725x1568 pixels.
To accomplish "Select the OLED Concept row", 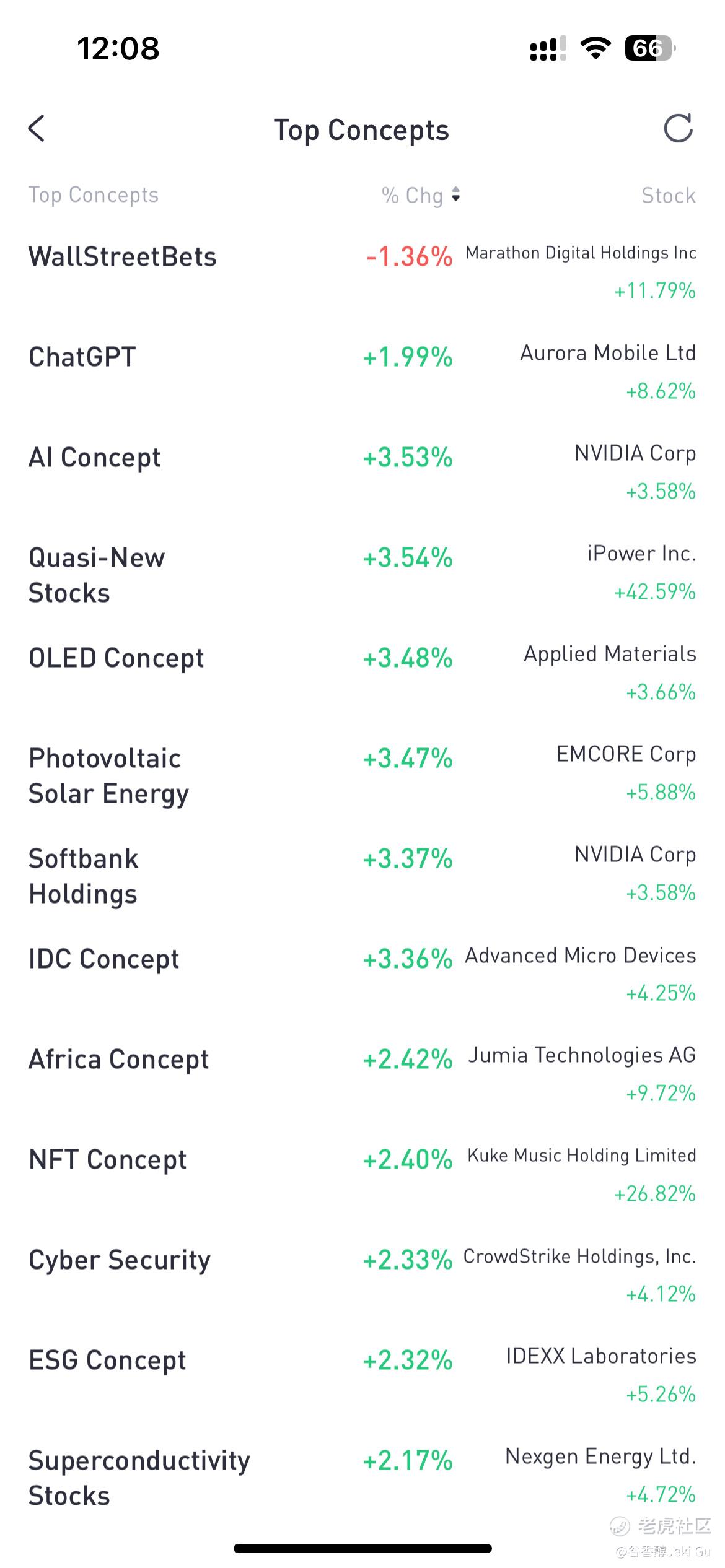I will 362,673.
